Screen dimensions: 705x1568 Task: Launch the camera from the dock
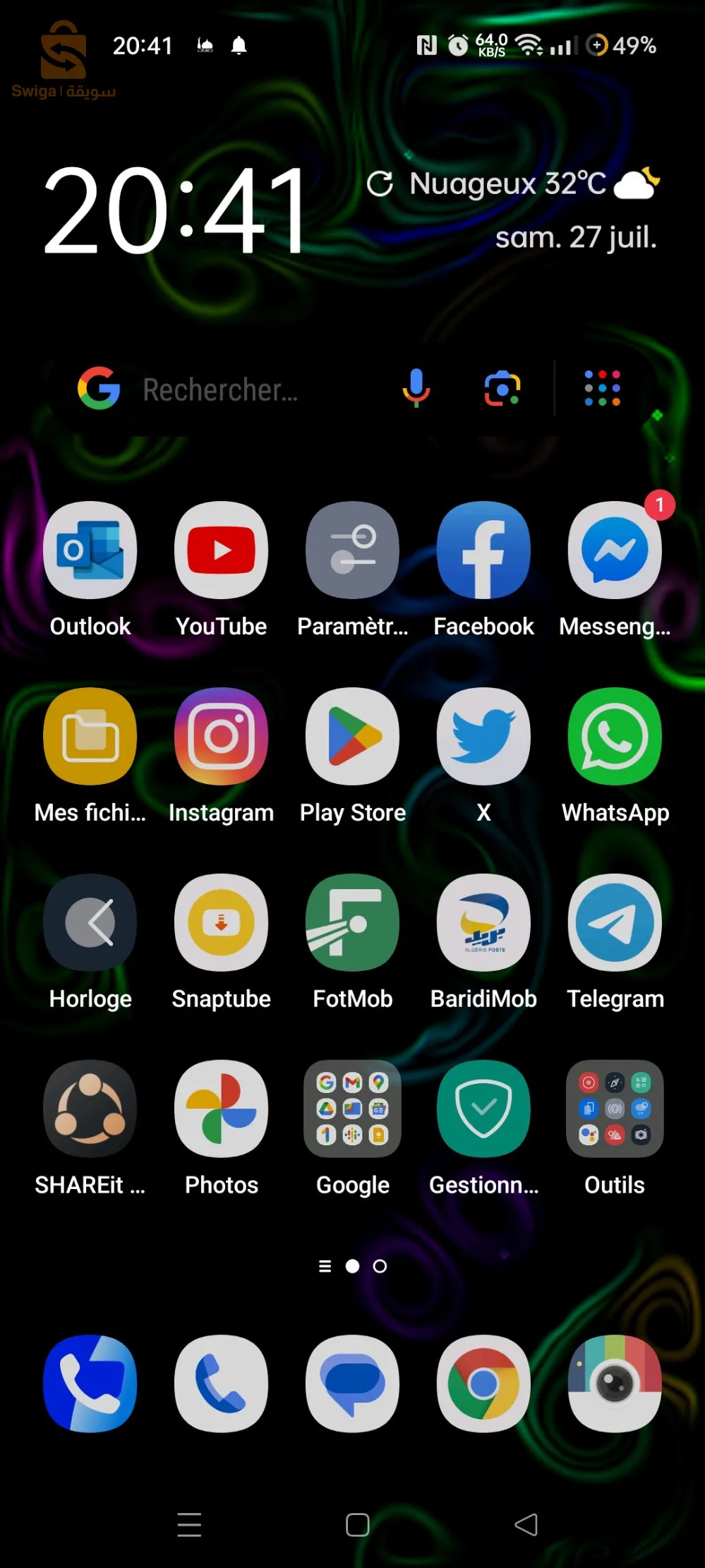tap(615, 1384)
